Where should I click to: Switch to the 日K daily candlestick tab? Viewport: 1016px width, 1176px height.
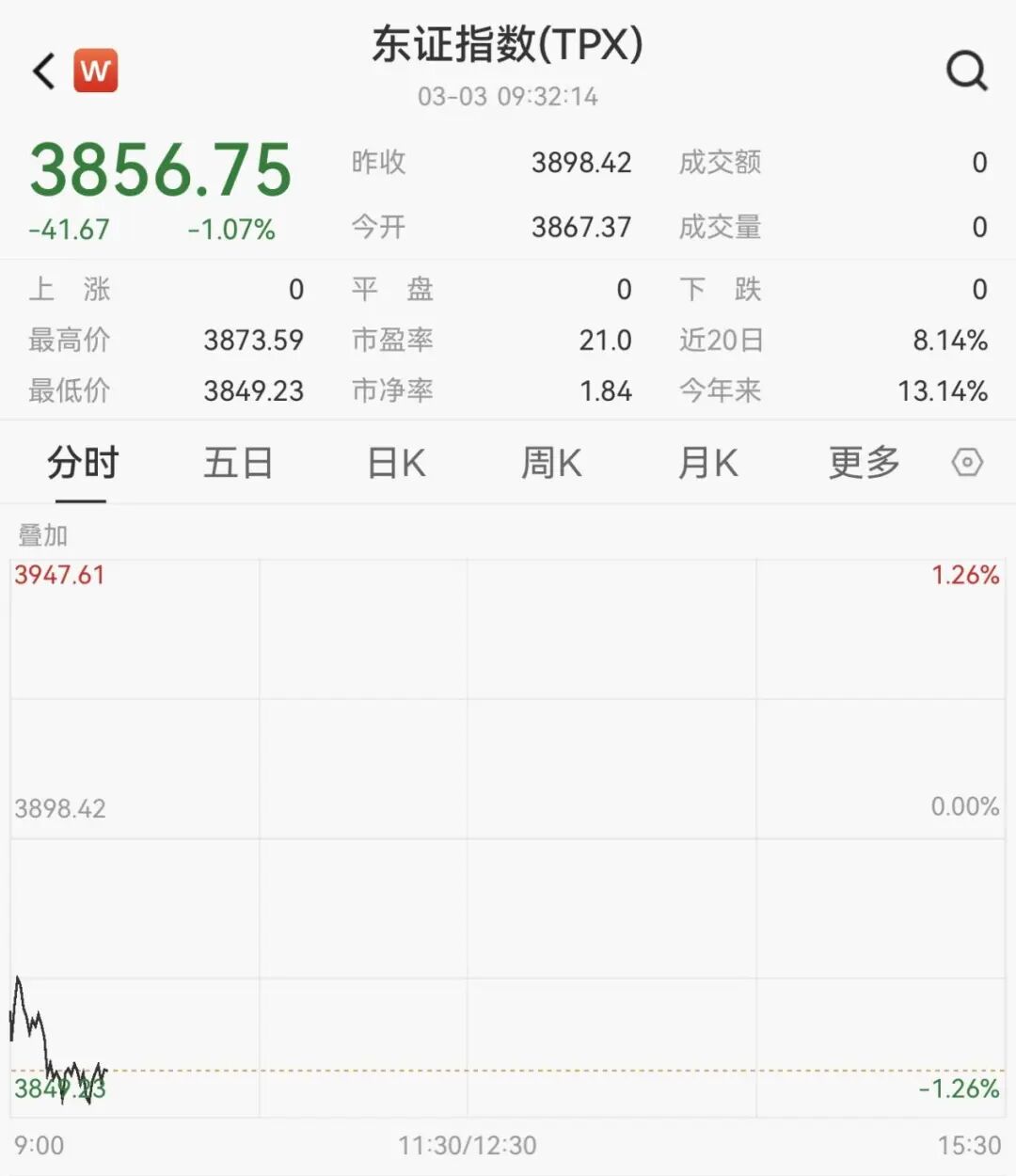[394, 462]
